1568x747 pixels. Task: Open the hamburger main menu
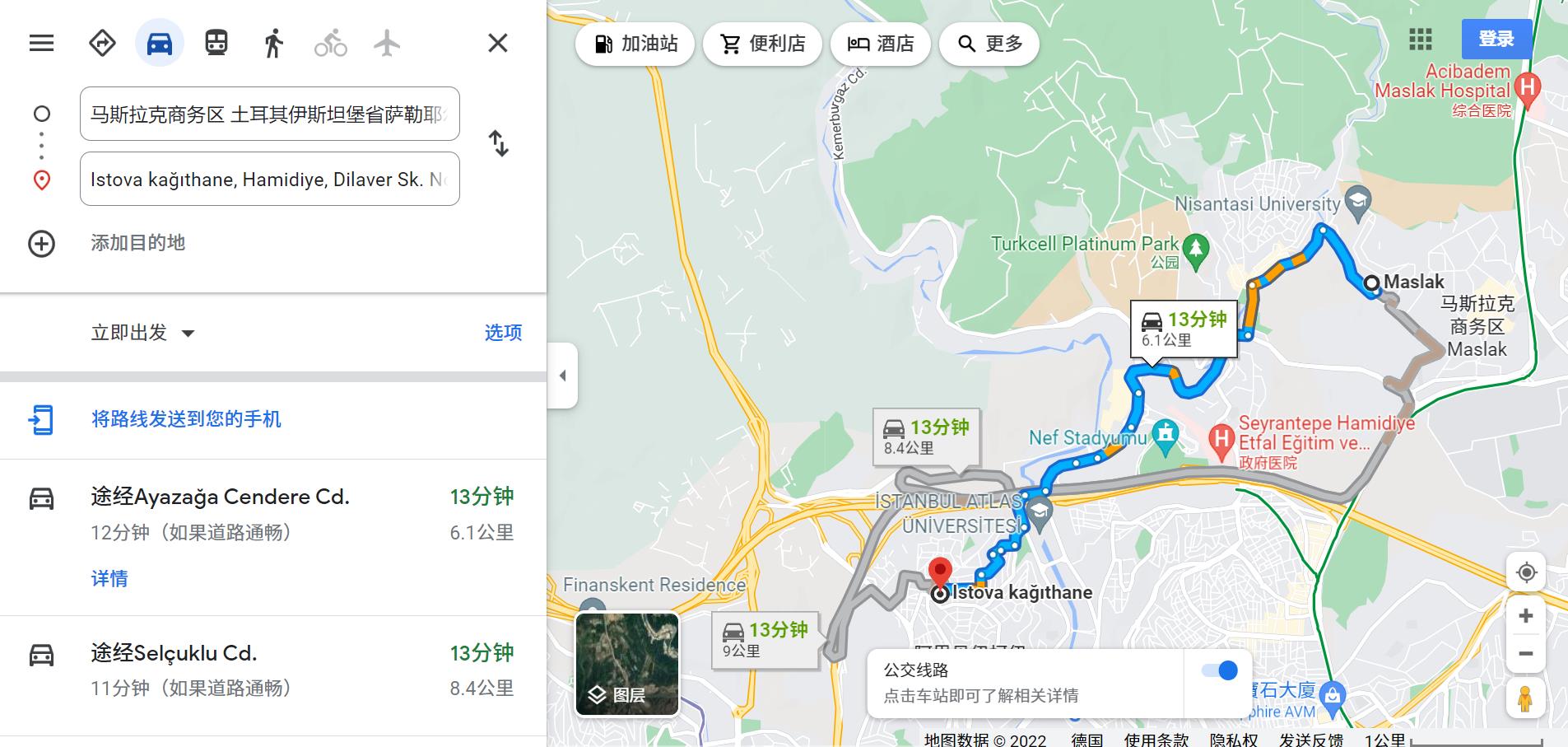tap(41, 43)
